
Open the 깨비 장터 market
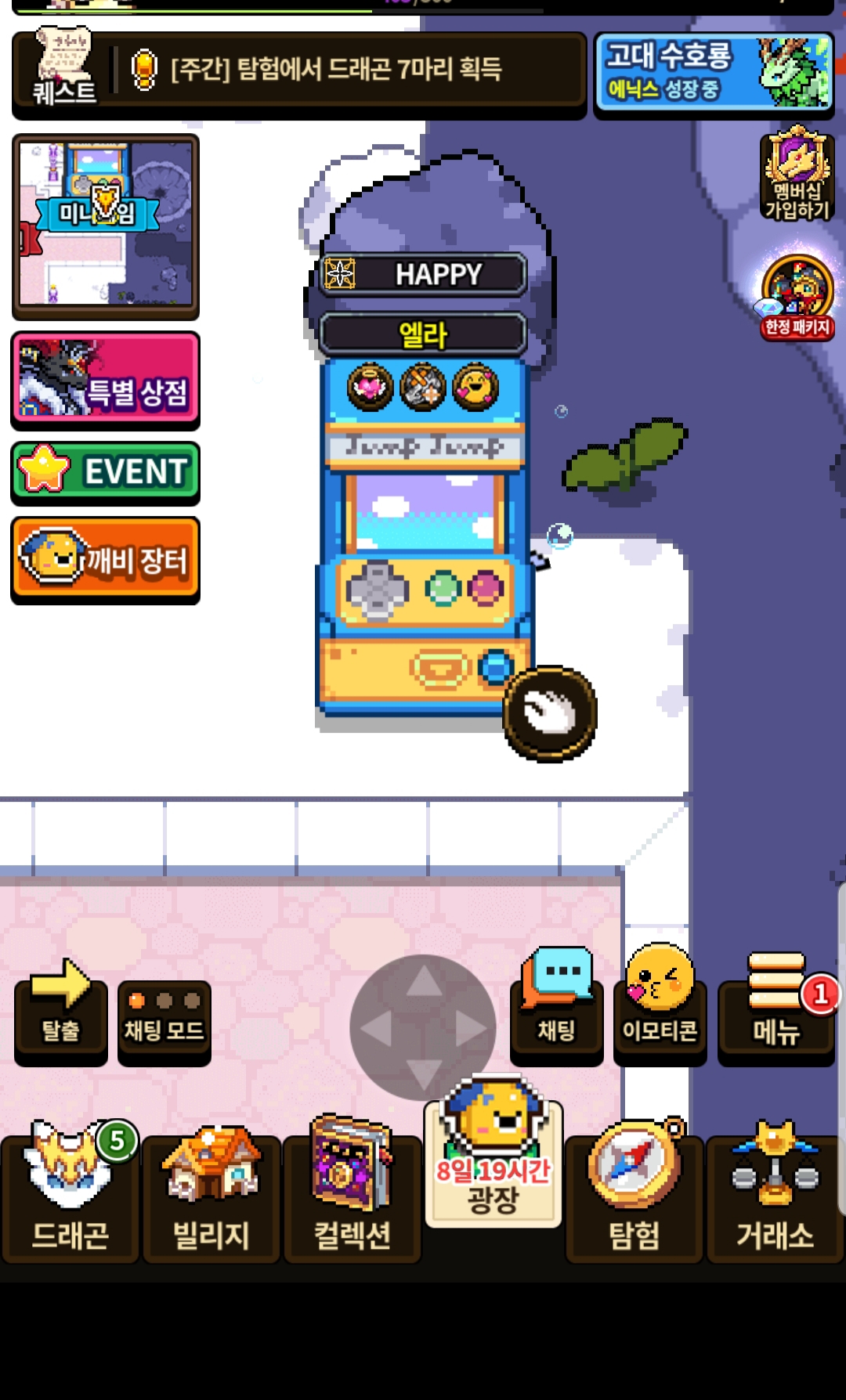[x=106, y=560]
